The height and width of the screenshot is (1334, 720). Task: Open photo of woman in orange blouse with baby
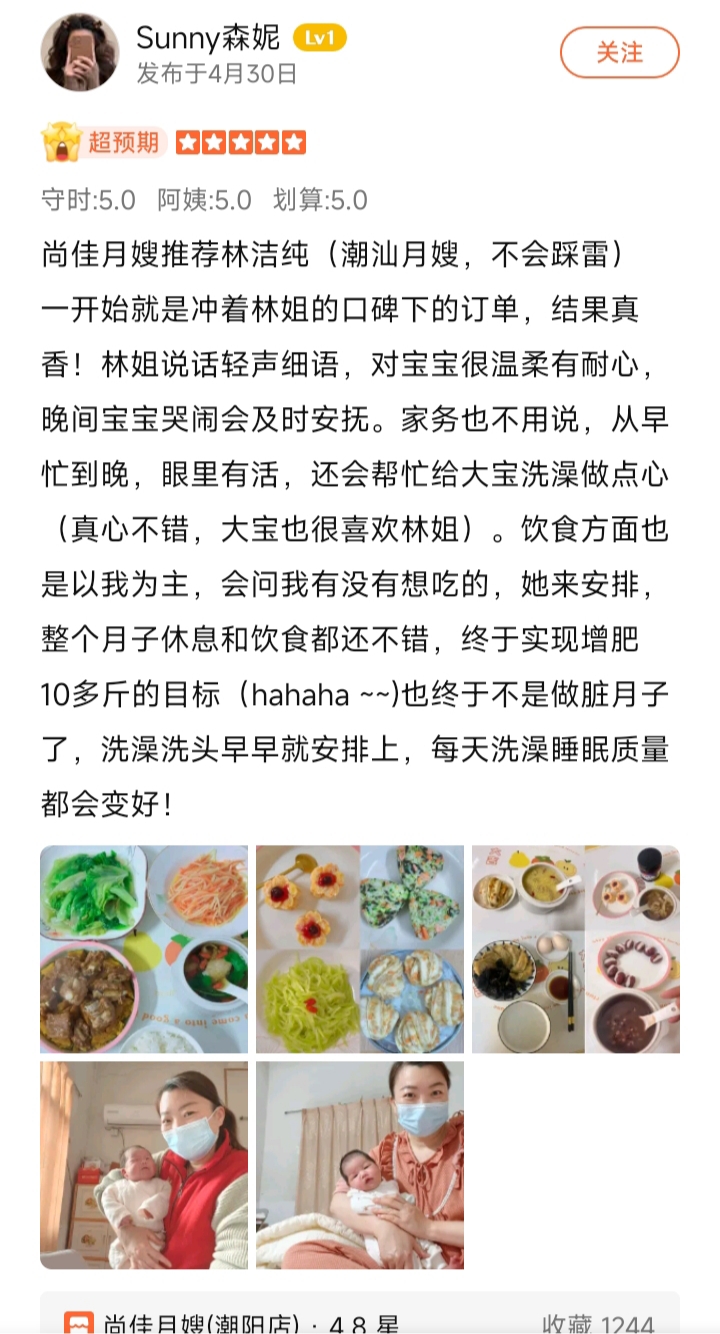point(360,1165)
